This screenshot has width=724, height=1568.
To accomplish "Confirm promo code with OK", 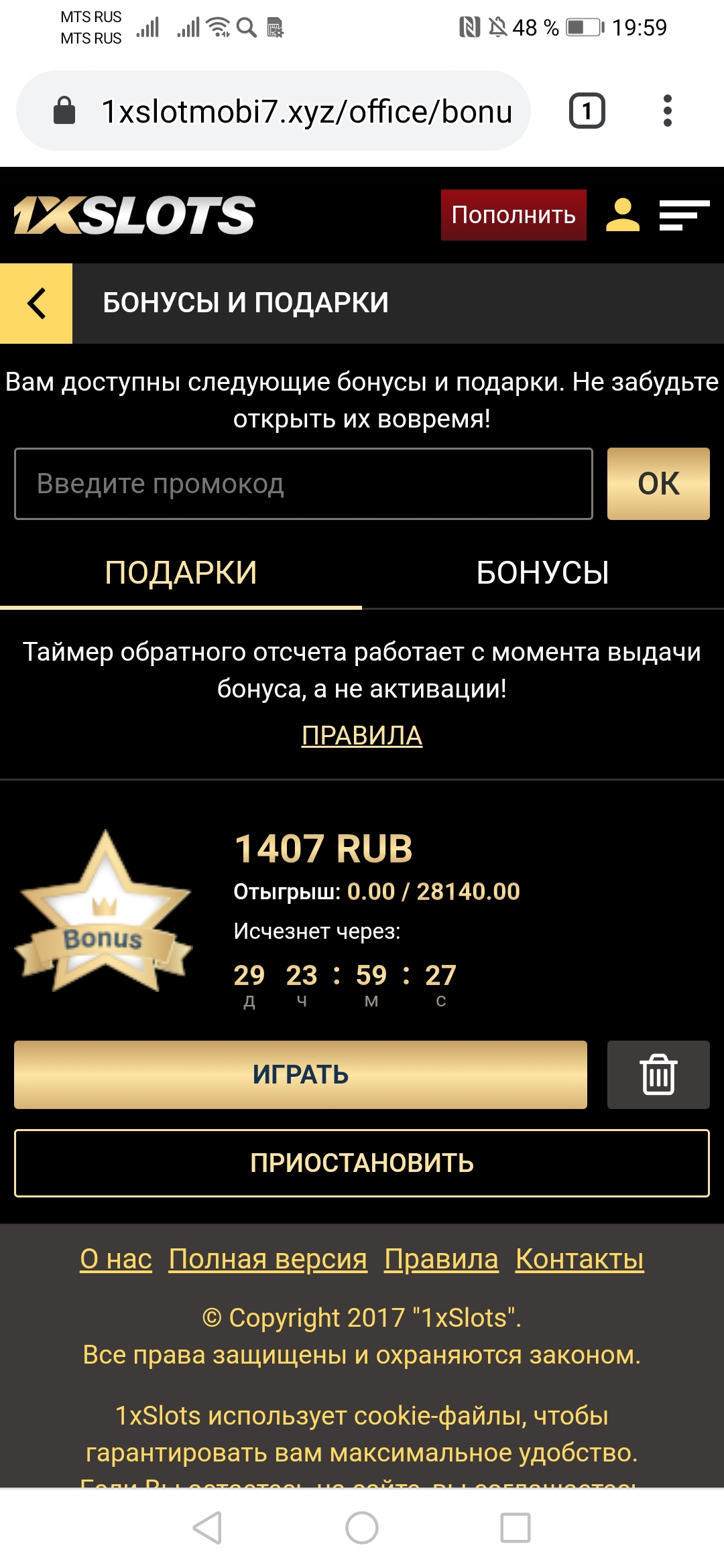I will click(x=658, y=484).
